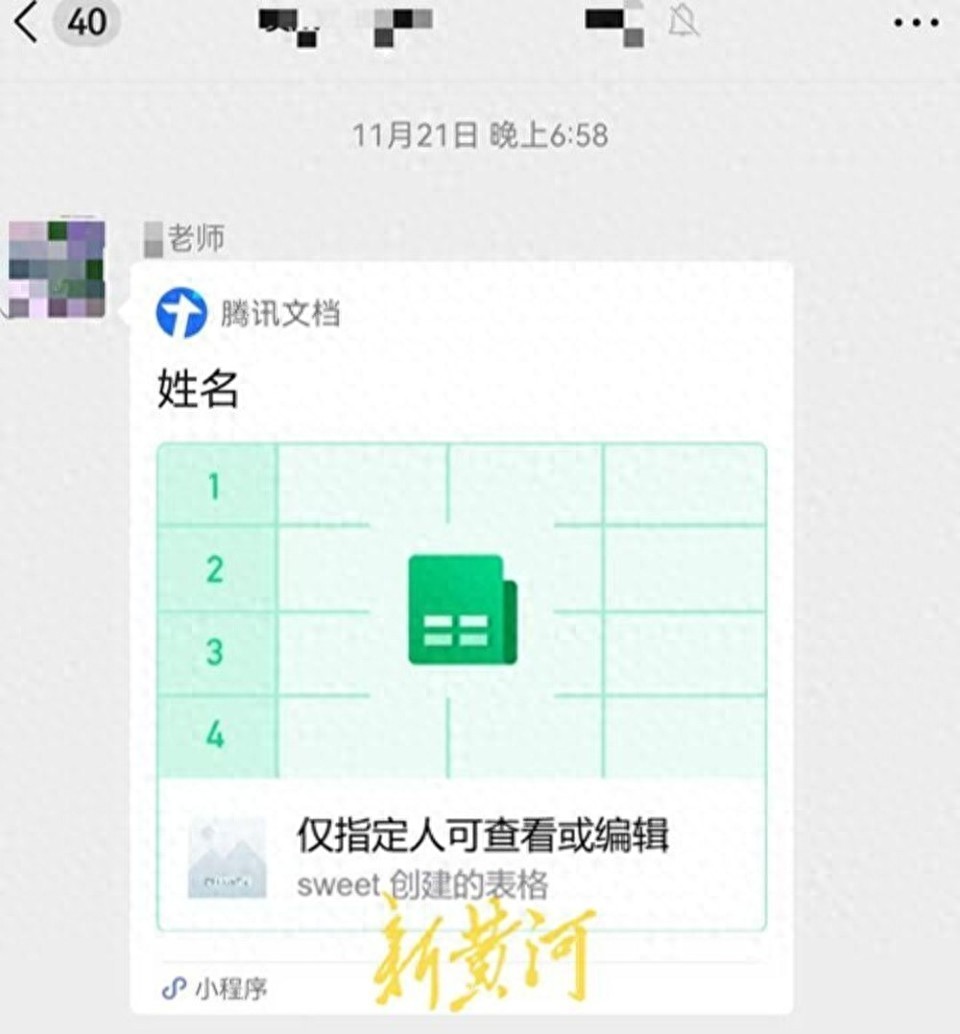The width and height of the screenshot is (960, 1034).
Task: Open the shared document card titled 姓名
Action: [460, 620]
